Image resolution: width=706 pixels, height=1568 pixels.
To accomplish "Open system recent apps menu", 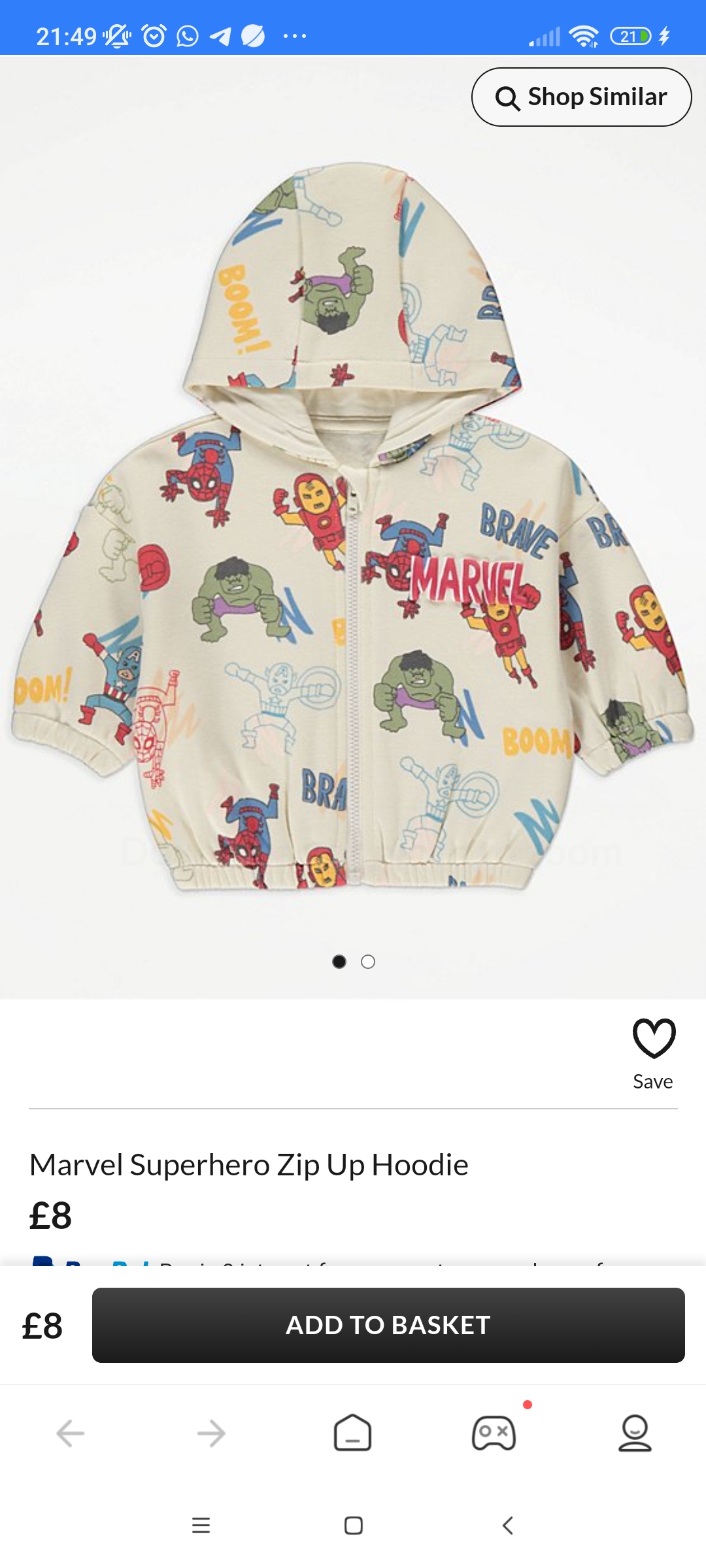I will coord(201,1526).
